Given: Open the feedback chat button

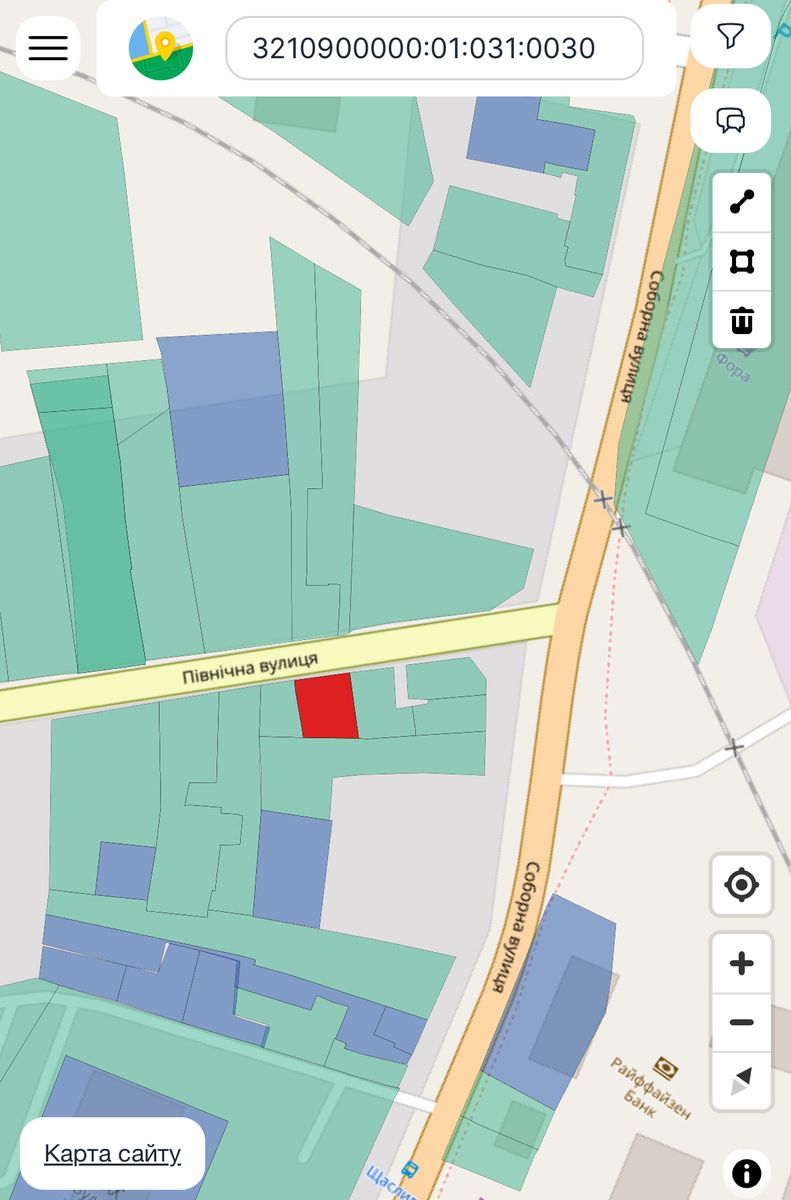Looking at the screenshot, I should tap(731, 121).
